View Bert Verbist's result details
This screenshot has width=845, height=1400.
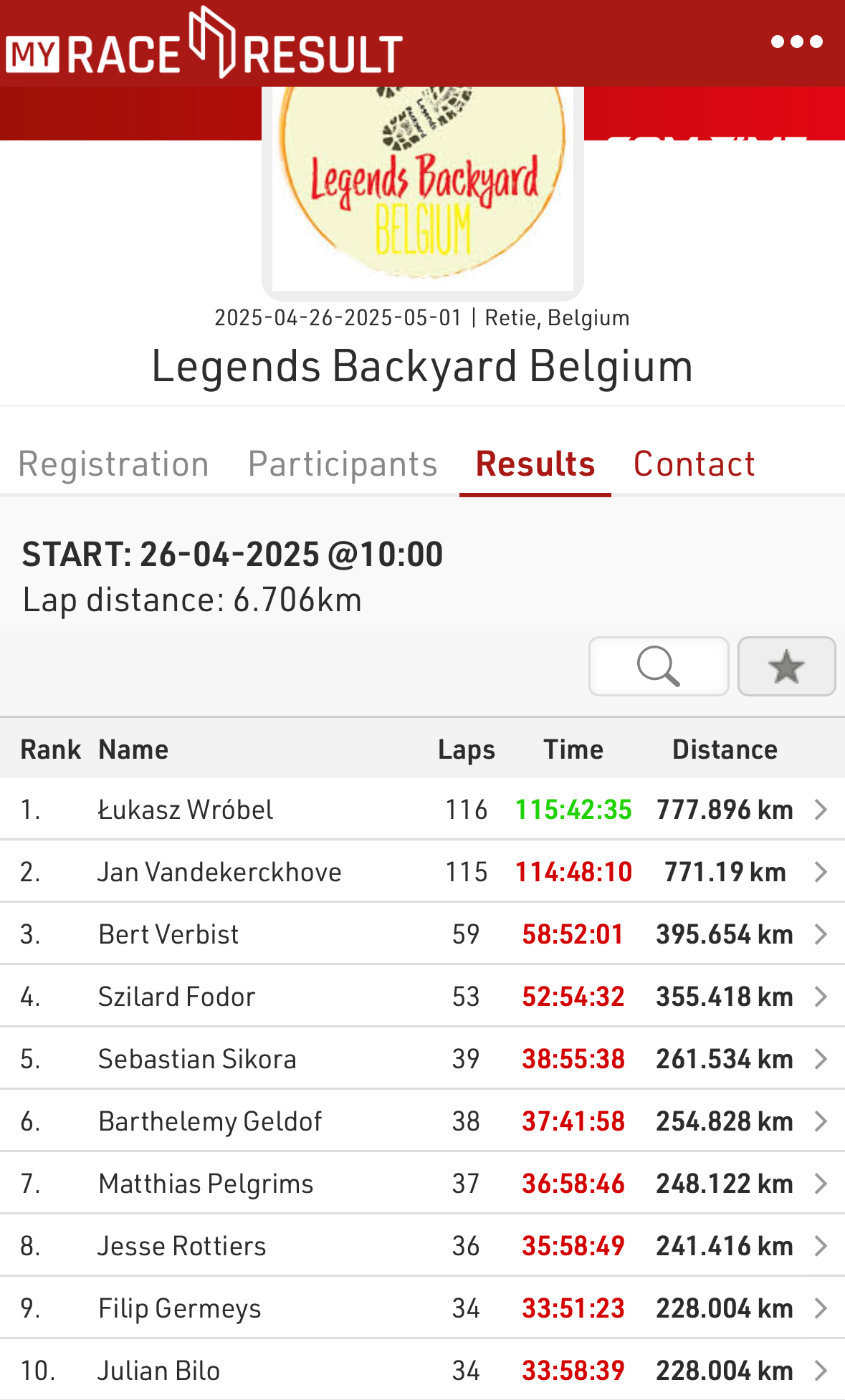[x=422, y=934]
